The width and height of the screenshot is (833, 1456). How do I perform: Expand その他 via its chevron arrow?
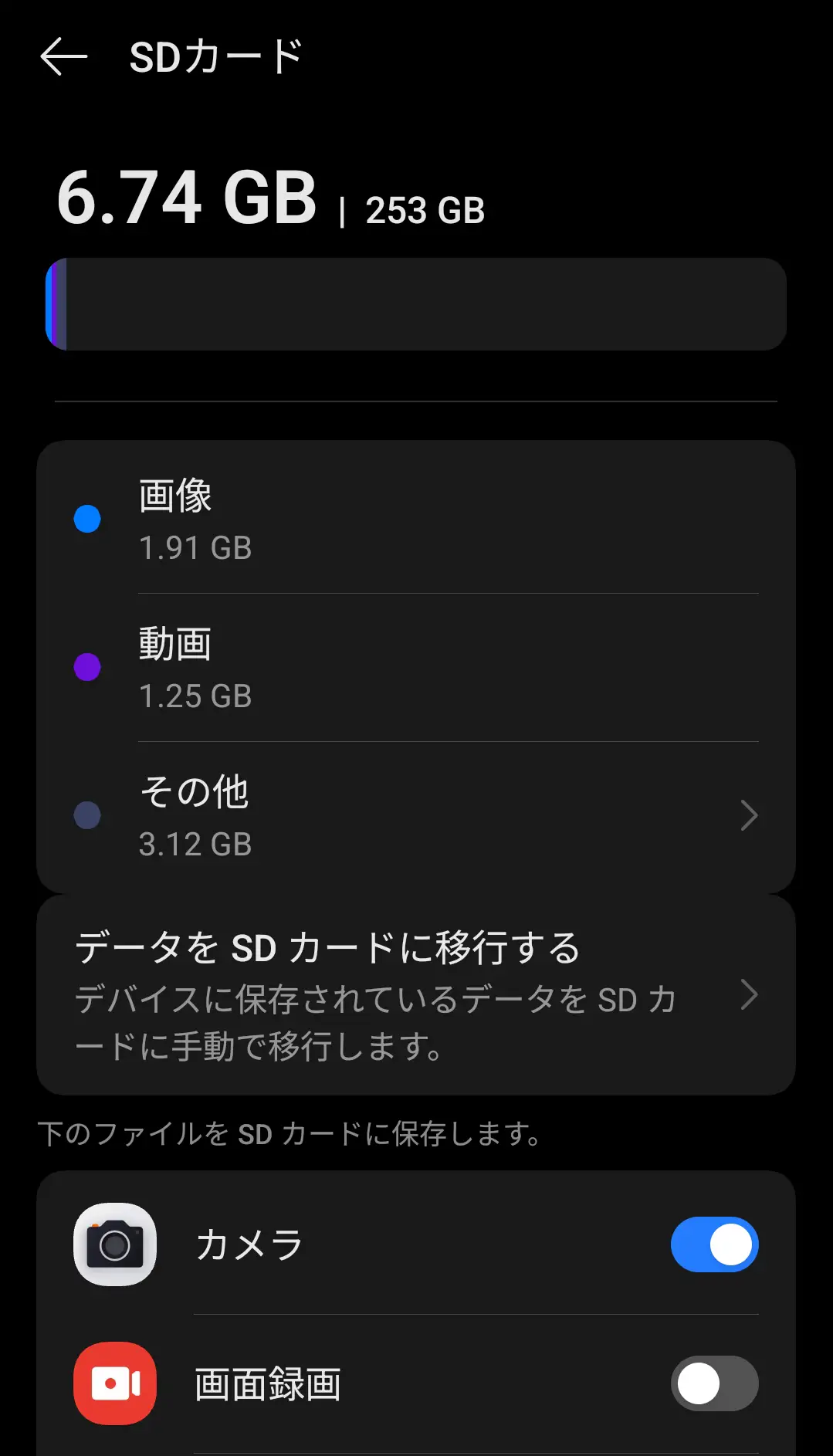pos(748,815)
